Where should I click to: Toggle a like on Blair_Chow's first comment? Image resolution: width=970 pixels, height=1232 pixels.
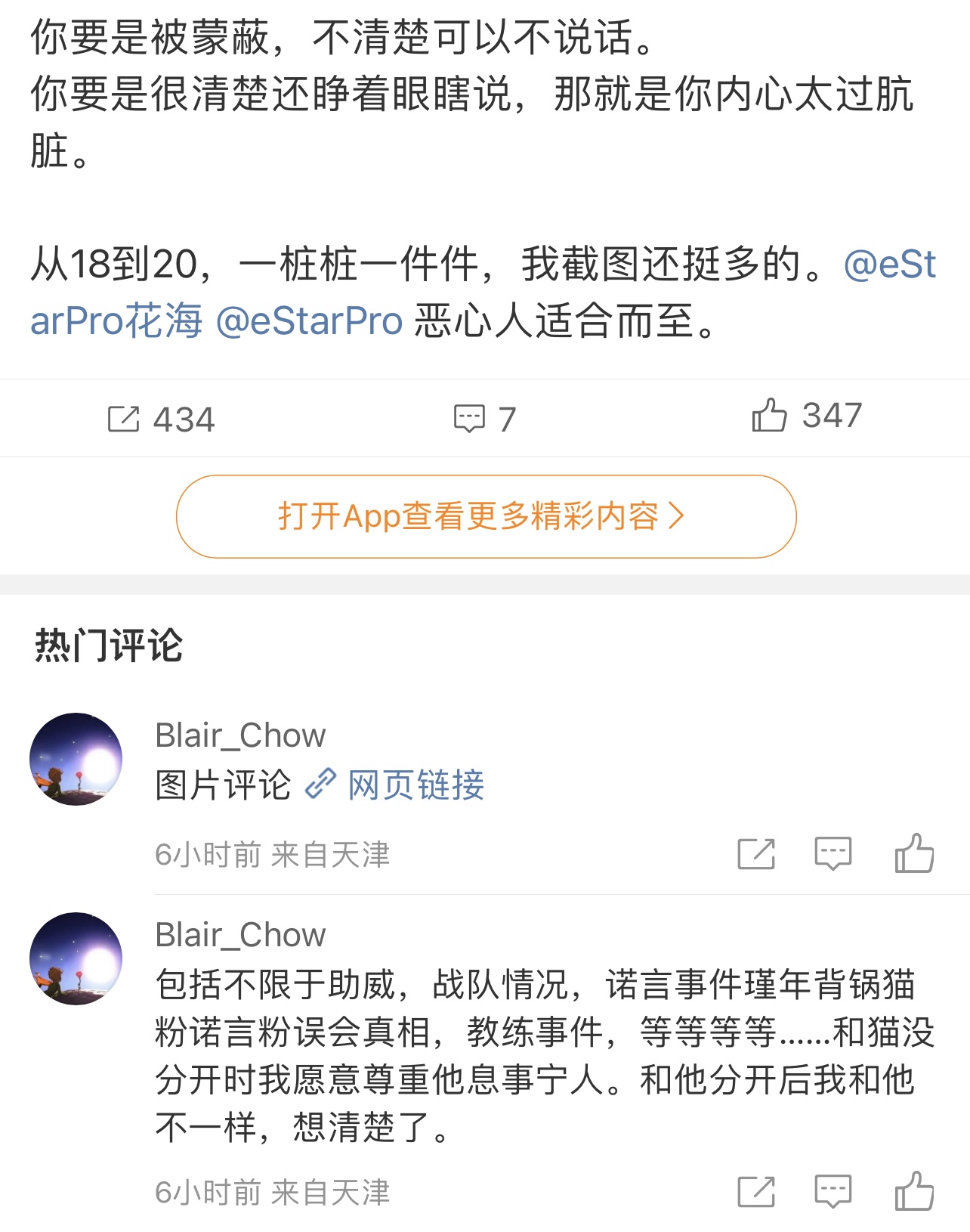pos(914,853)
